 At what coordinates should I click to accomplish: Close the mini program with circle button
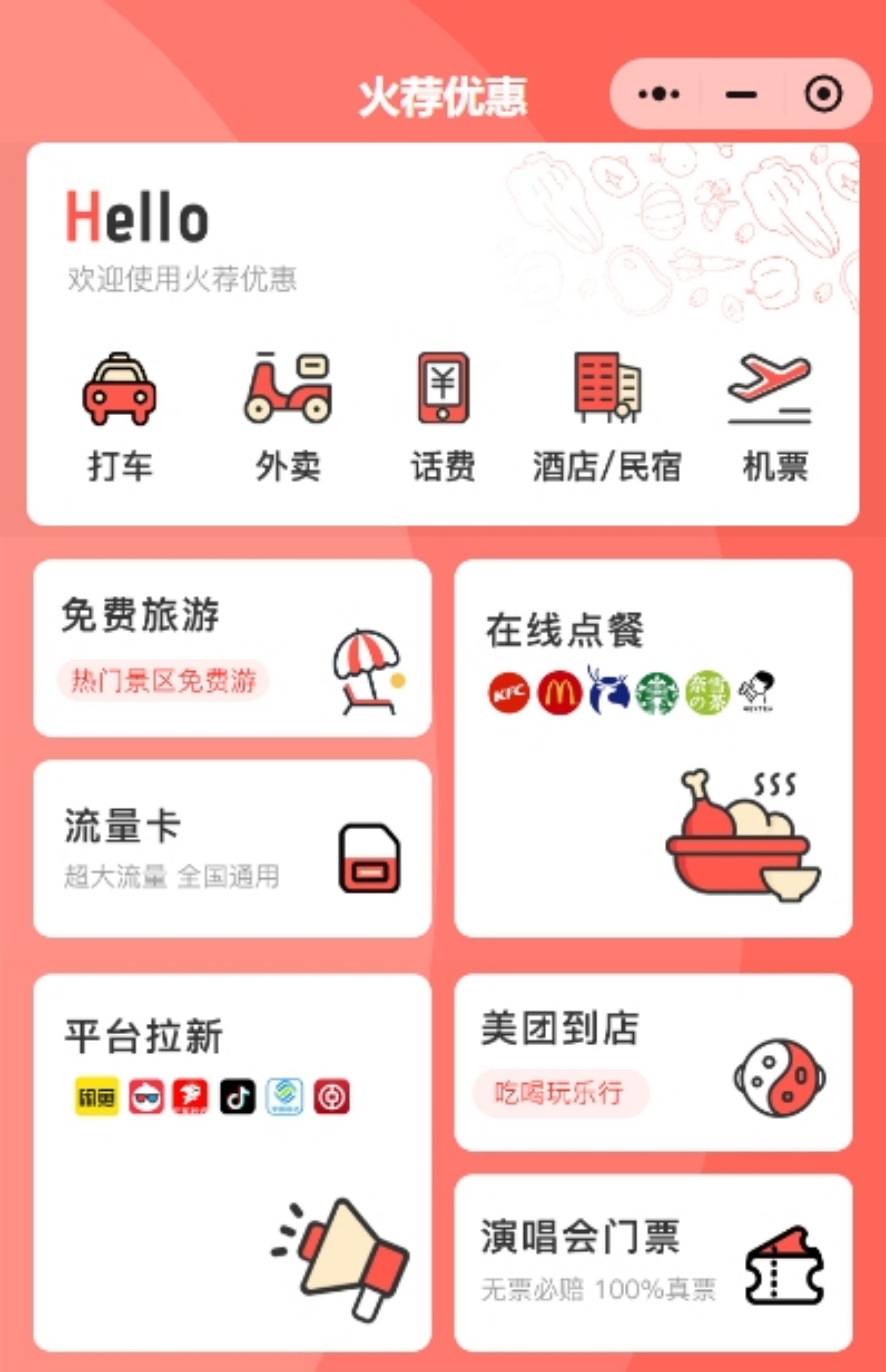[823, 94]
